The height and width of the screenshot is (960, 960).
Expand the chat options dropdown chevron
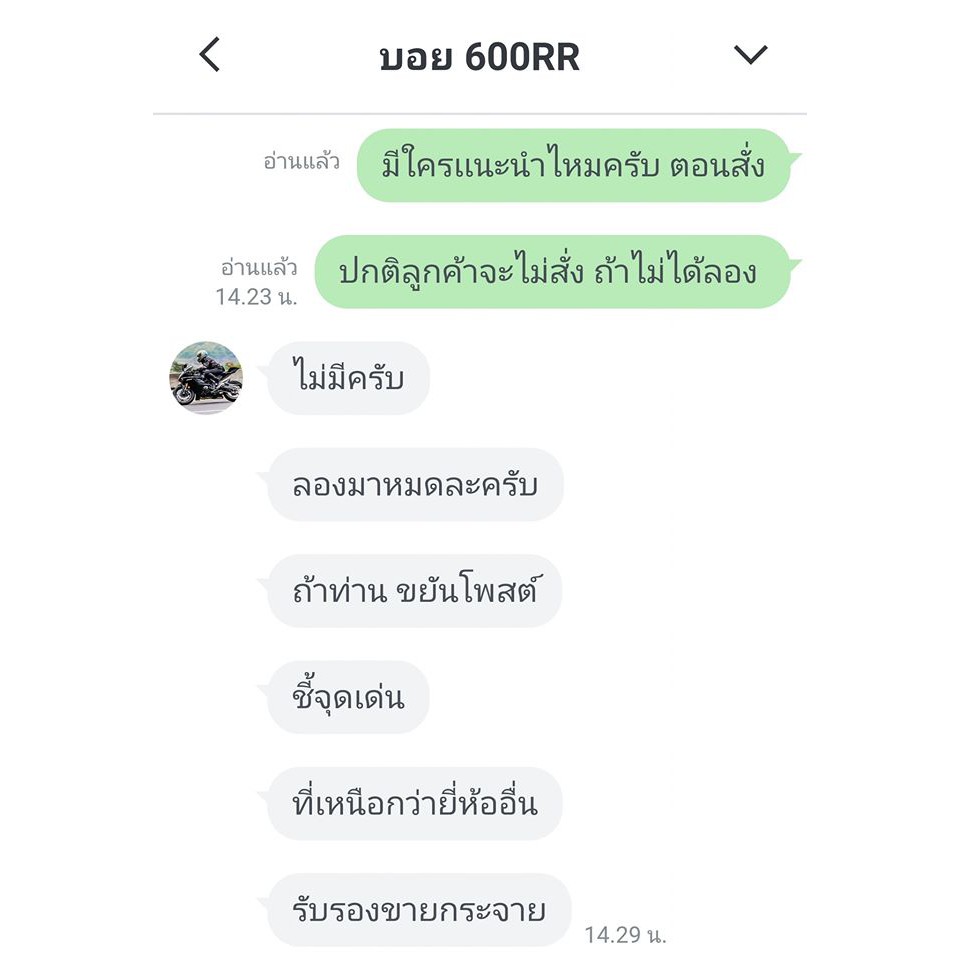click(x=750, y=55)
